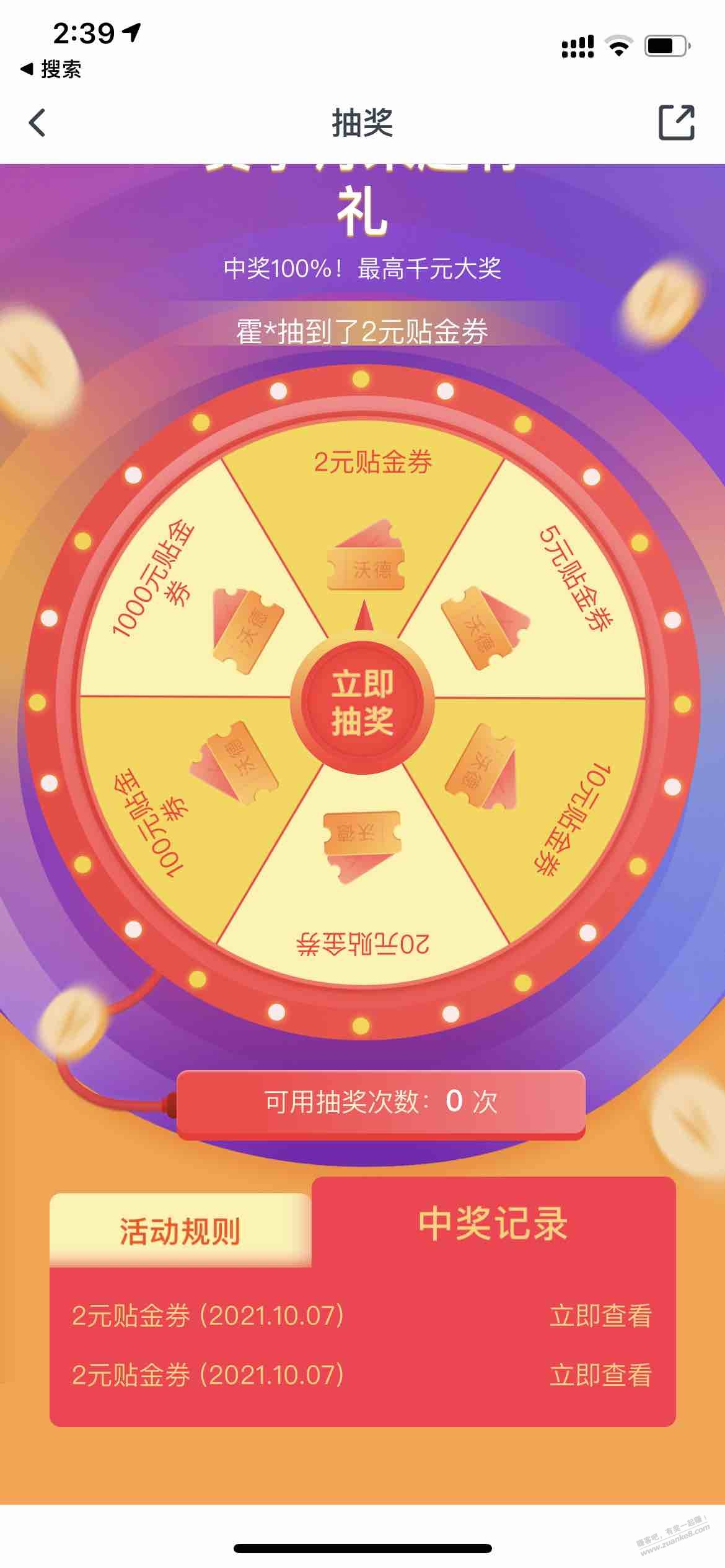Share the lottery page
The width and height of the screenshot is (725, 1568).
(675, 123)
